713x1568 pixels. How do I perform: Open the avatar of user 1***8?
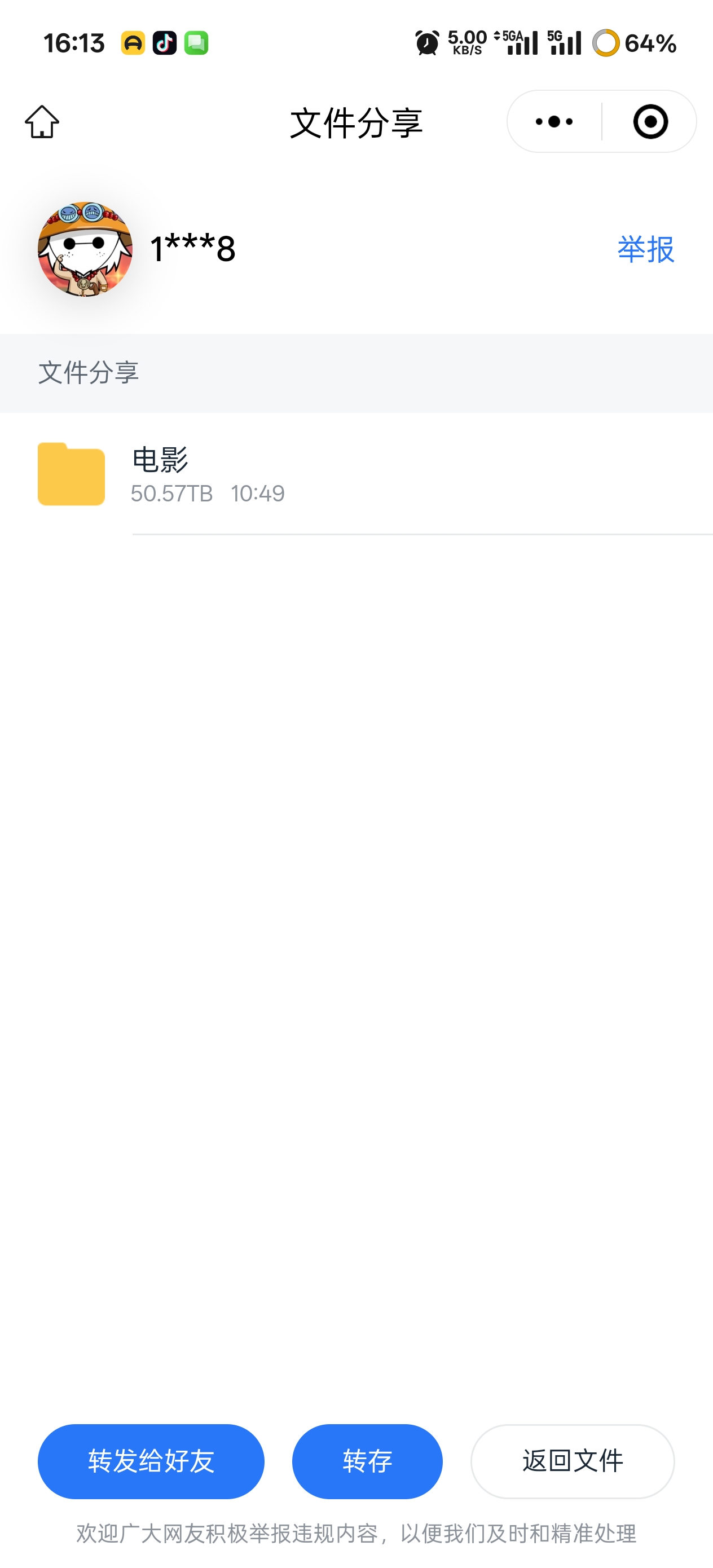[85, 249]
